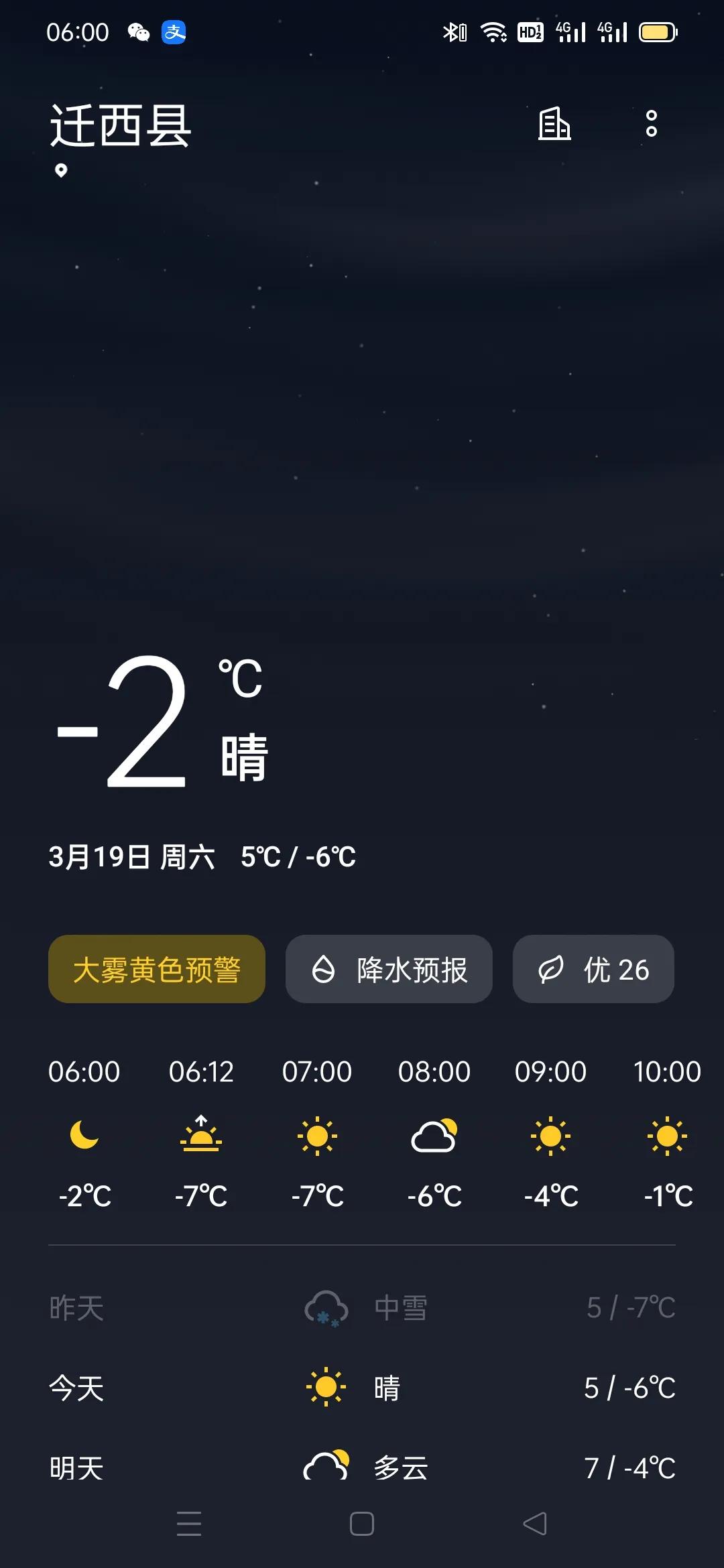
Task: Open the 明天 weather row
Action: click(x=362, y=1469)
